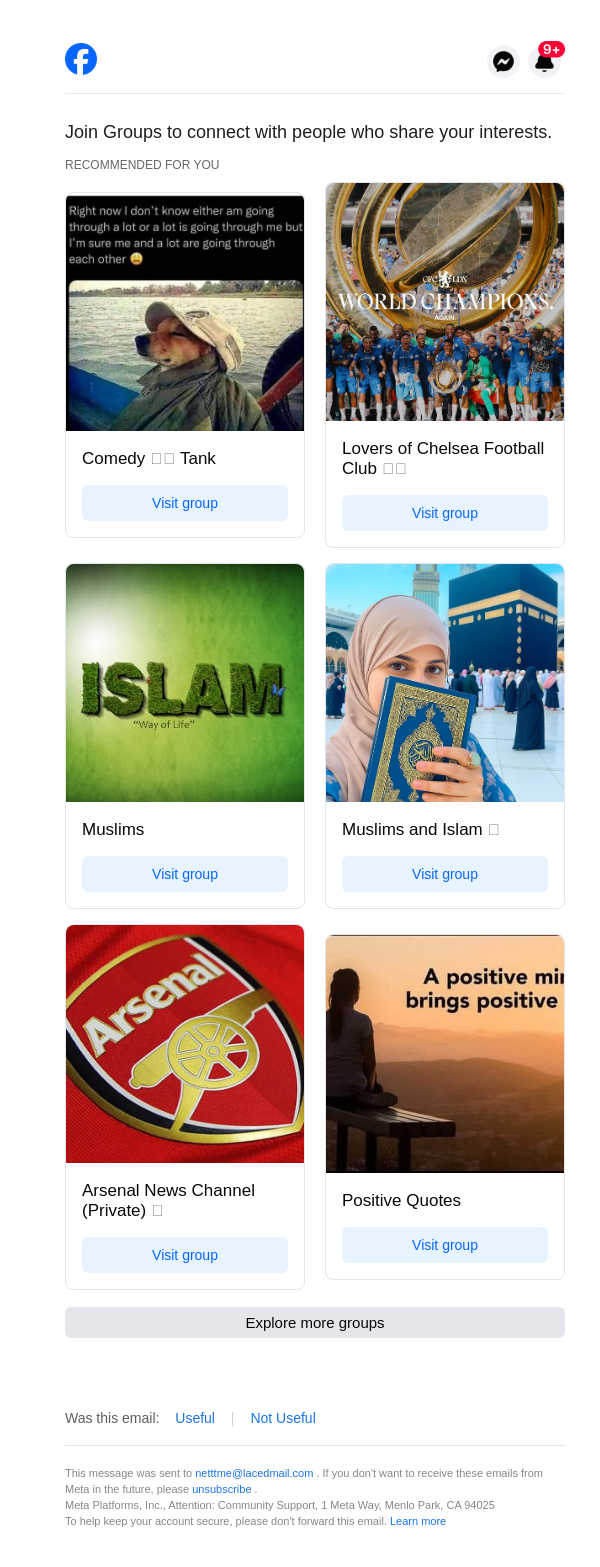Explore more groups
This screenshot has height=1567, width=600.
[315, 1323]
